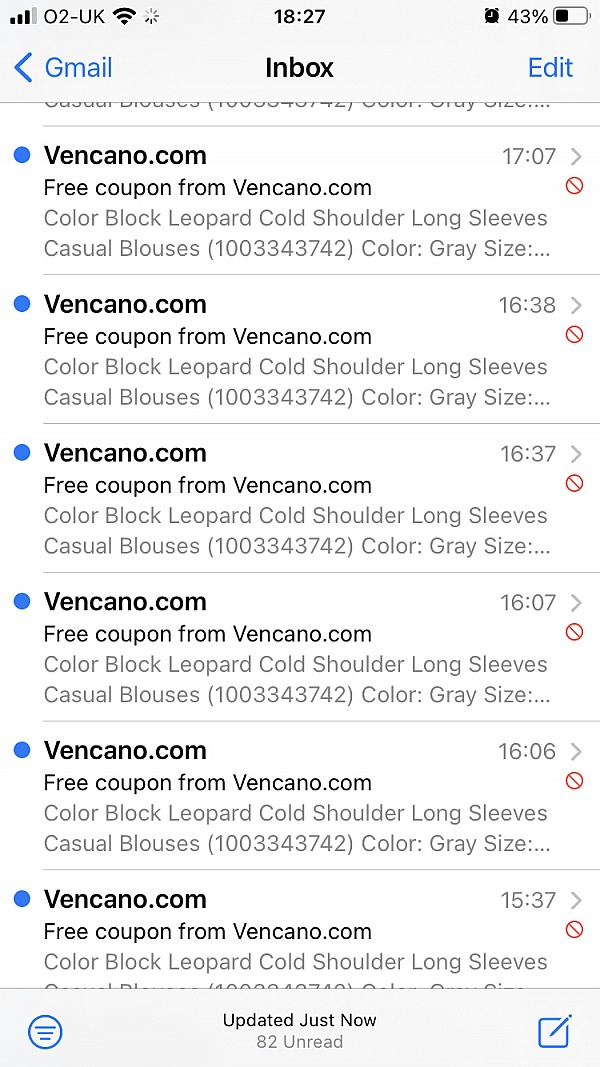Open the Vencano.com email from 17:07

296,202
